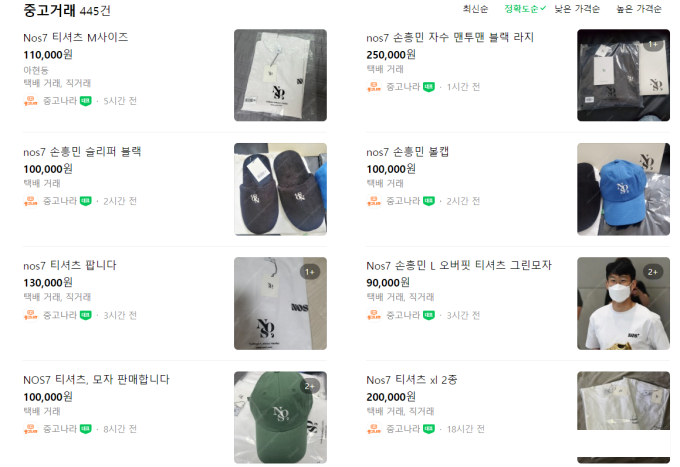This screenshot has height=467, width=680.
Task: Open listing nos7 손흥민 볼캡
Action: (407, 152)
